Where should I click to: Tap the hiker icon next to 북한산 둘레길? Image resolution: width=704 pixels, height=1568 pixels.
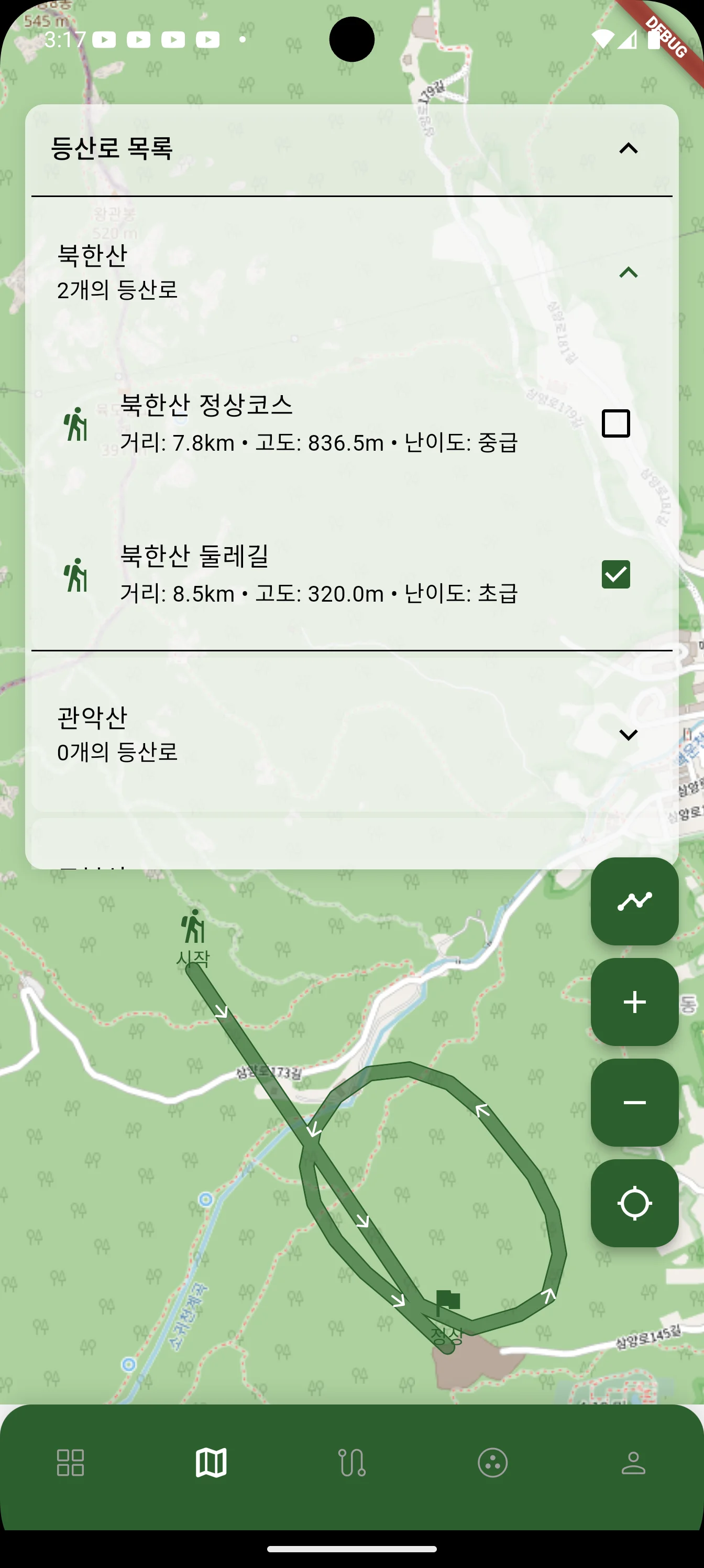click(75, 576)
